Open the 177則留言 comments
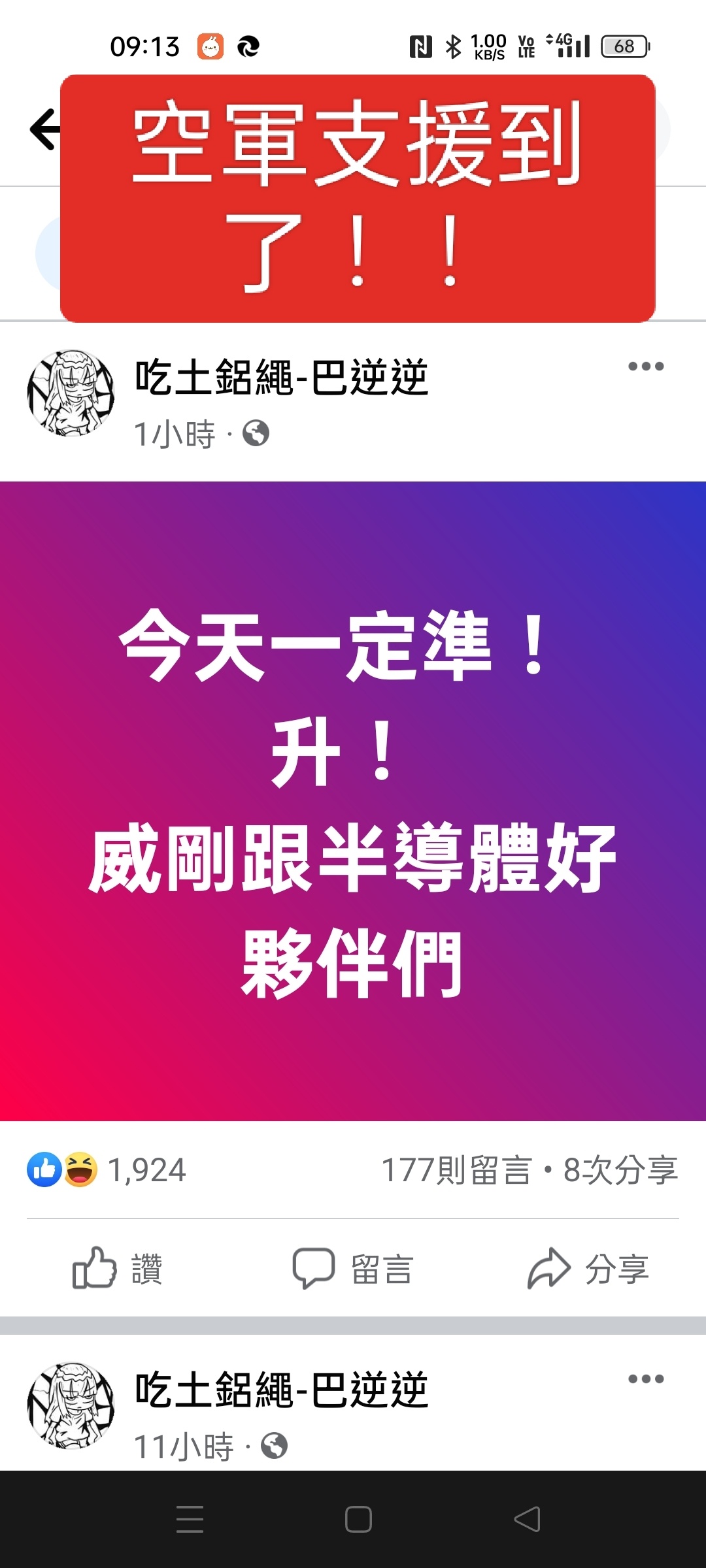 click(x=456, y=1170)
